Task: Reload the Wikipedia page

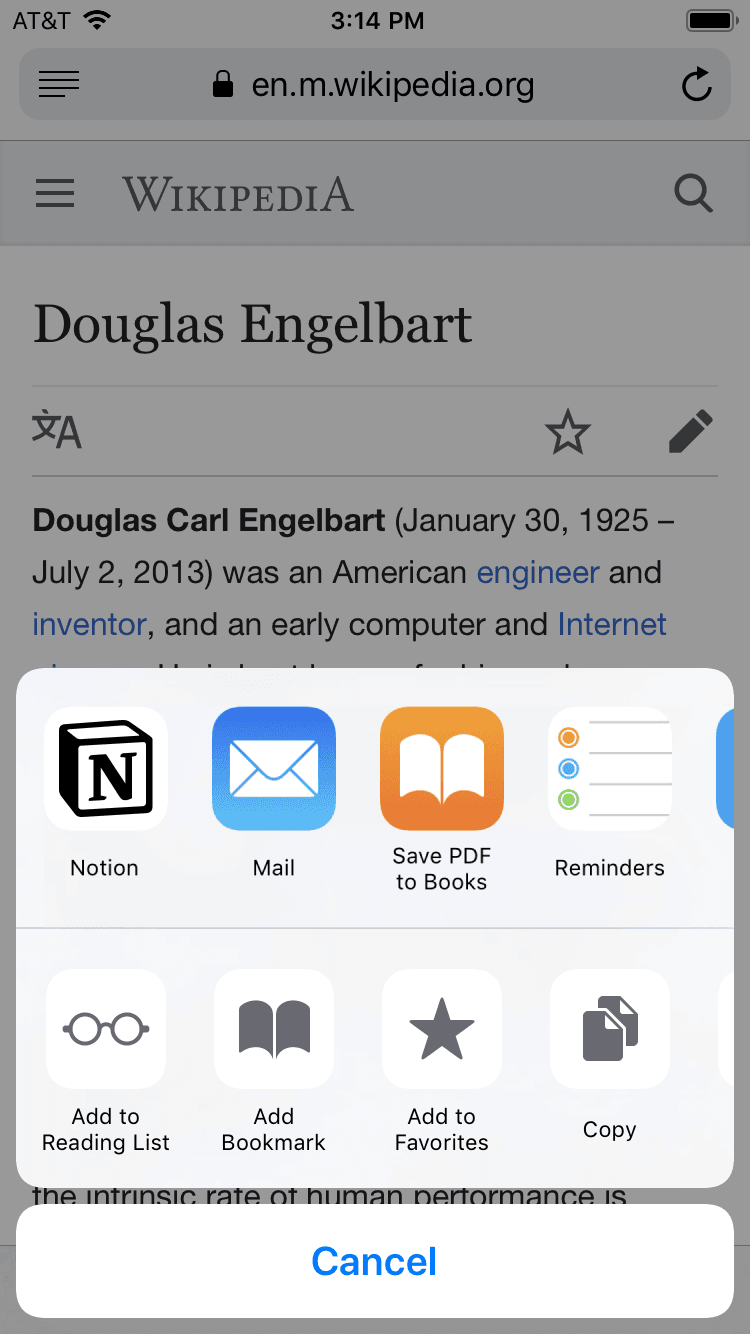Action: pyautogui.click(x=697, y=85)
